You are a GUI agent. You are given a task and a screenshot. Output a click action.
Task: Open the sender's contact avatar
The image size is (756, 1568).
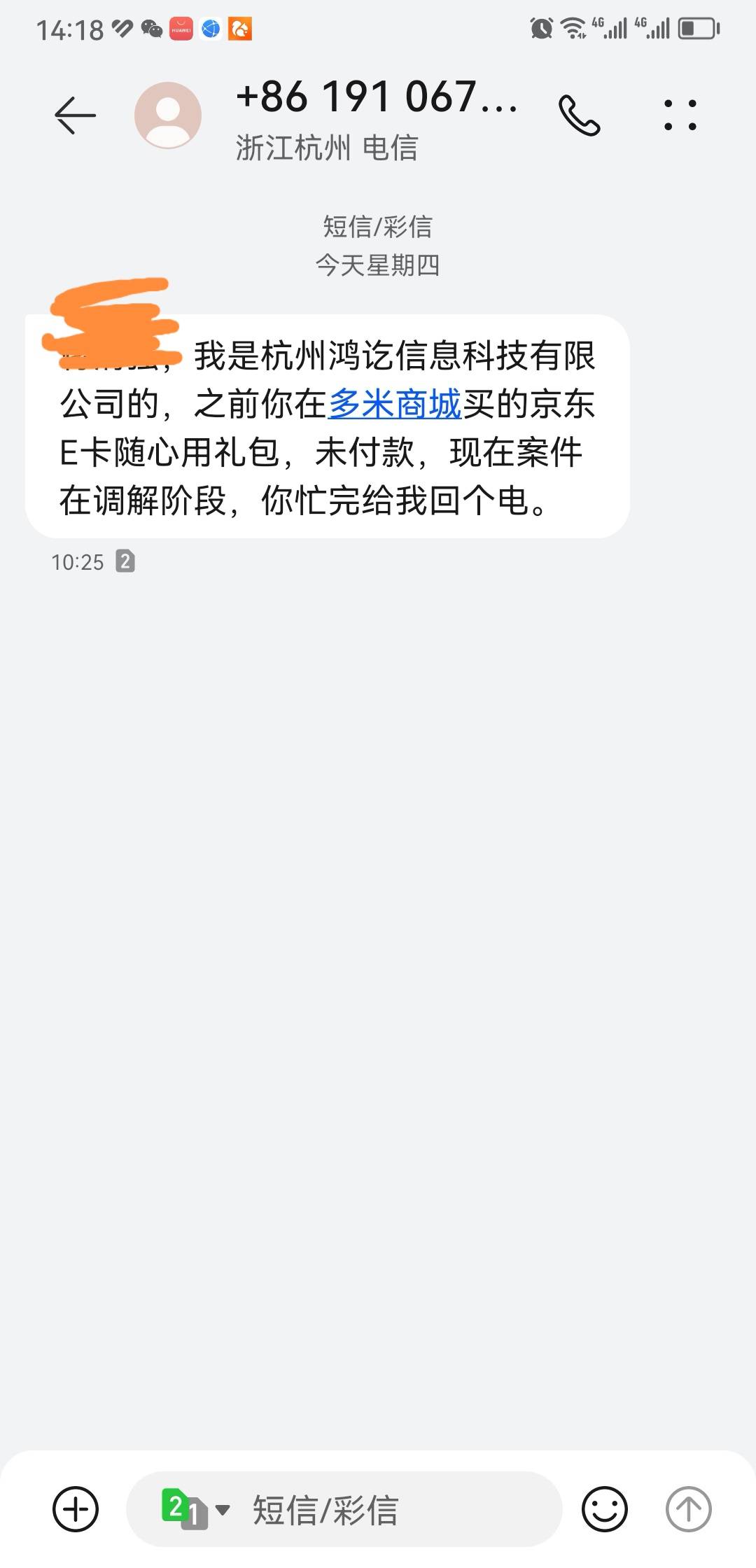(168, 115)
